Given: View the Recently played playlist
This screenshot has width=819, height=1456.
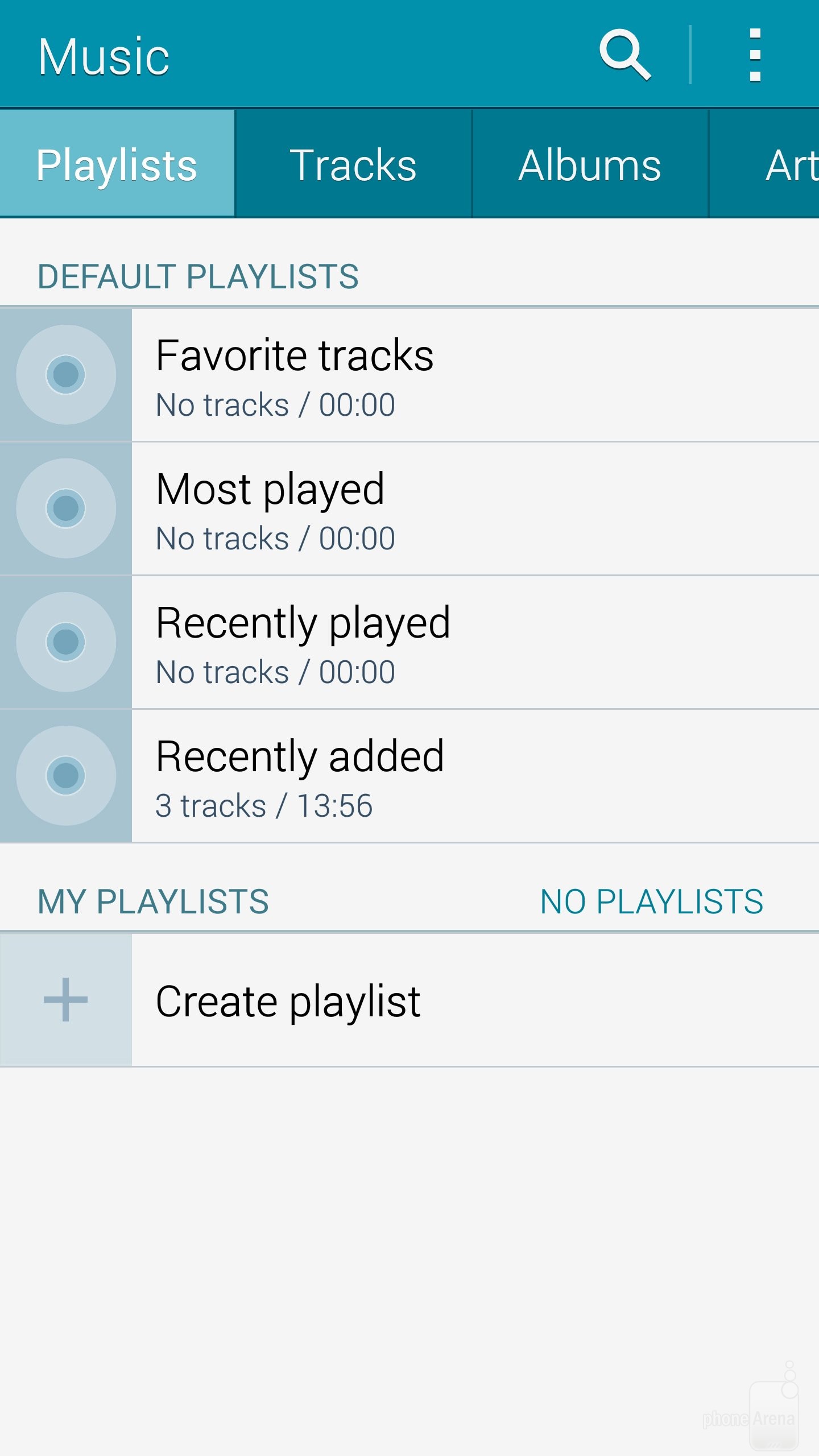Looking at the screenshot, I should coord(409,643).
